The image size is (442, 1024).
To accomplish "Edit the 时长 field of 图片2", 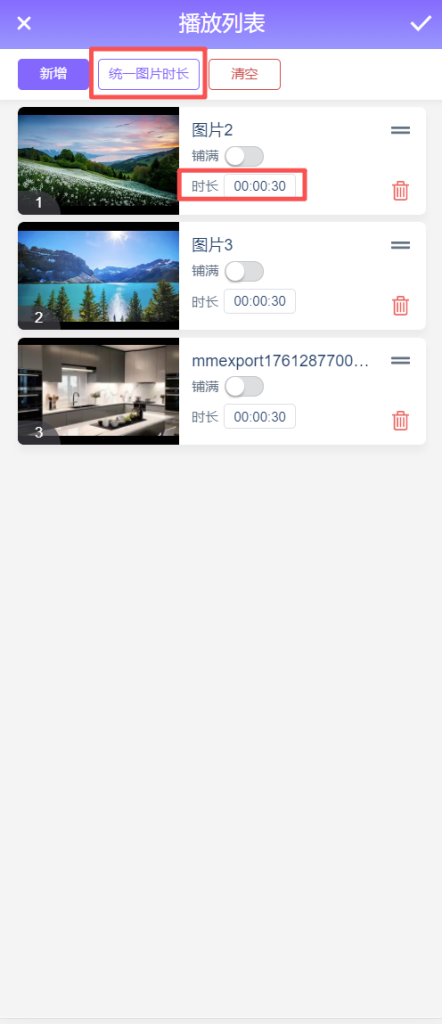I will (260, 186).
